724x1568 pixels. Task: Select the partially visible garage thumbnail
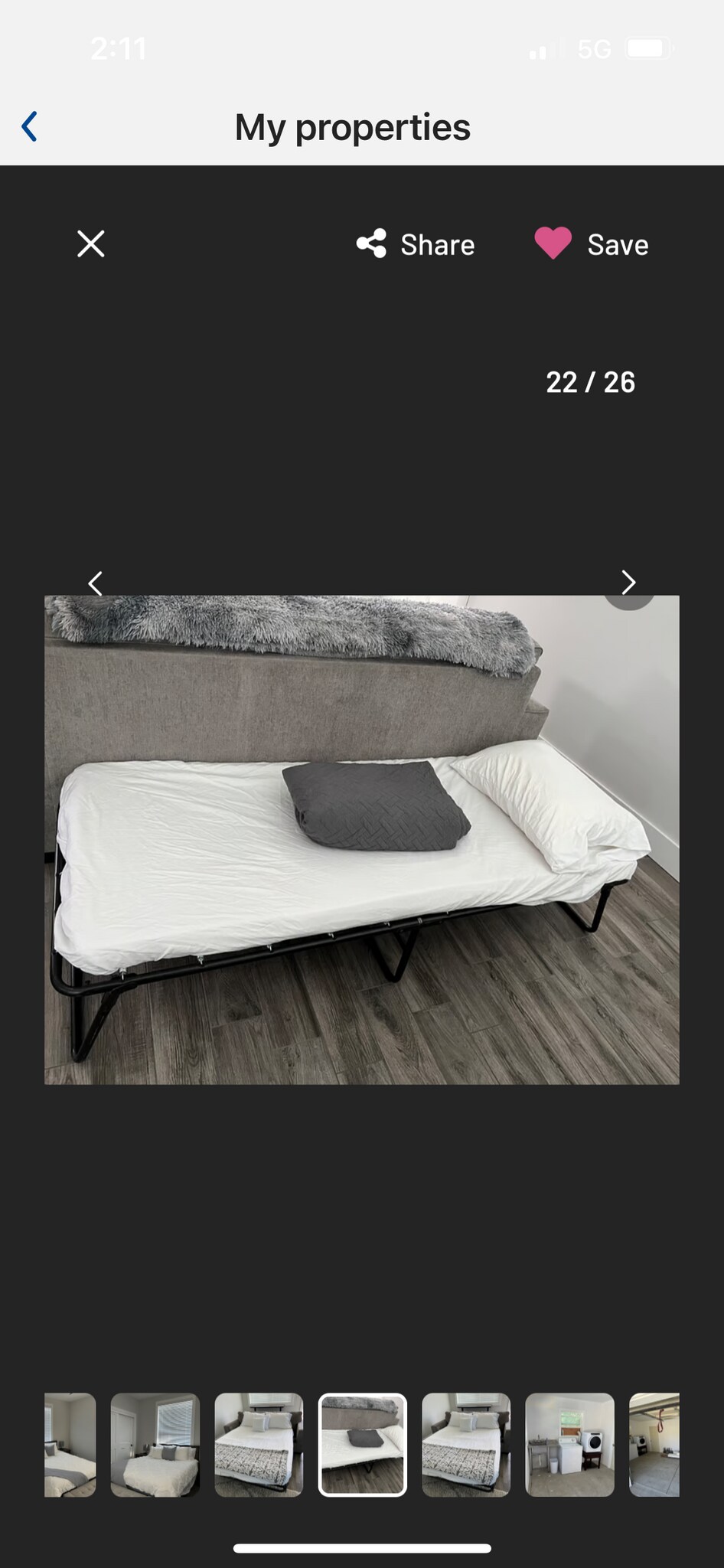pos(654,1444)
